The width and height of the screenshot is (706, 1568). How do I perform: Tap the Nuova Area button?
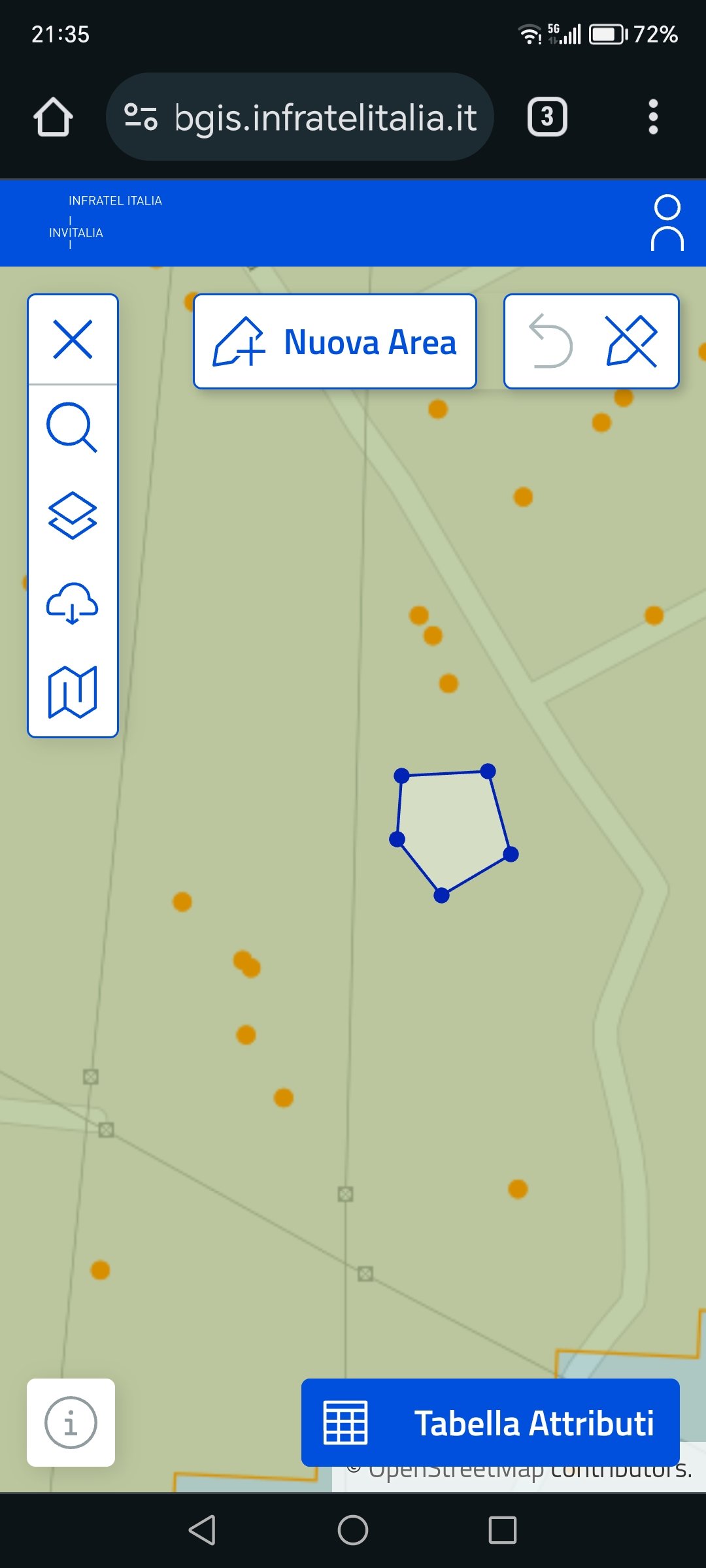(x=335, y=342)
